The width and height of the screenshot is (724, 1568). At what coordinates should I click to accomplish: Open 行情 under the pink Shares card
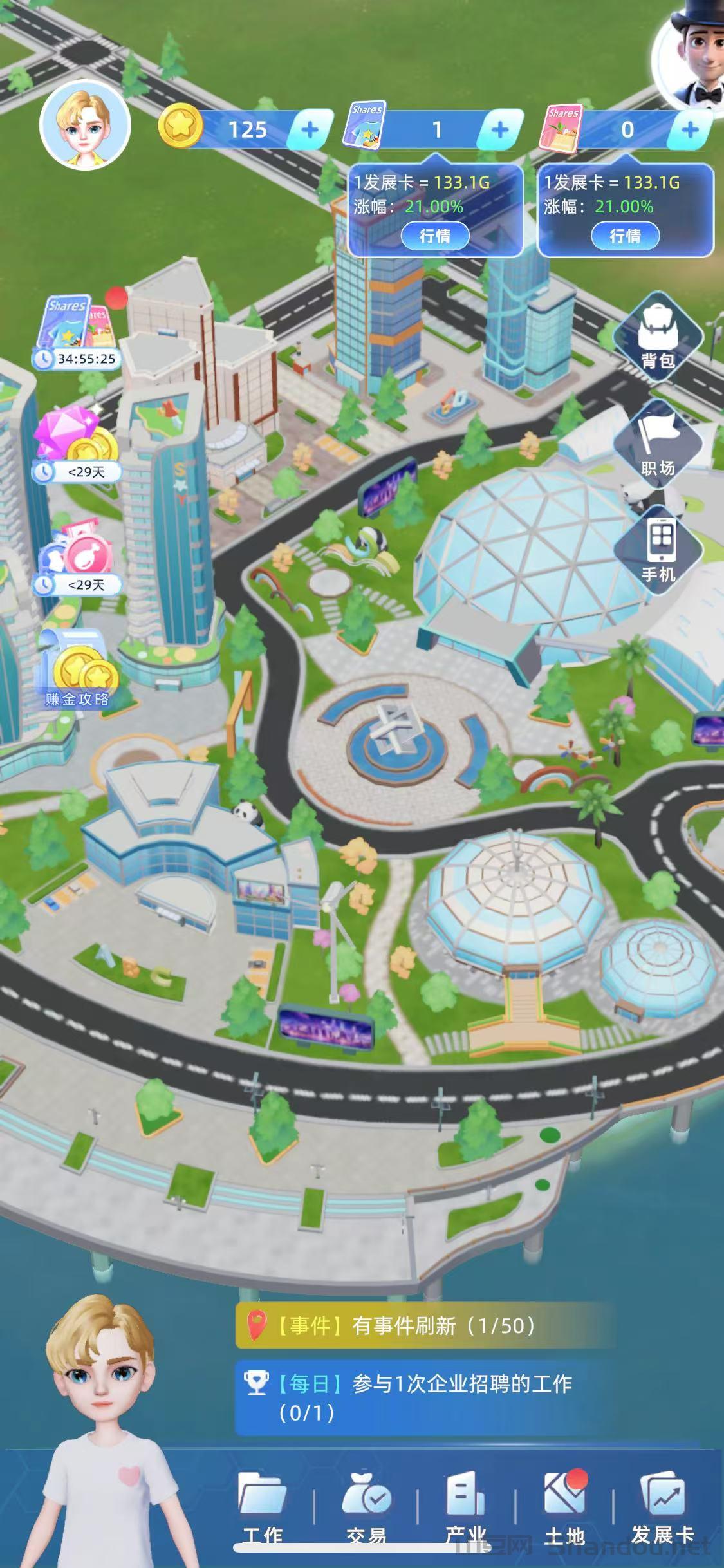coord(625,236)
